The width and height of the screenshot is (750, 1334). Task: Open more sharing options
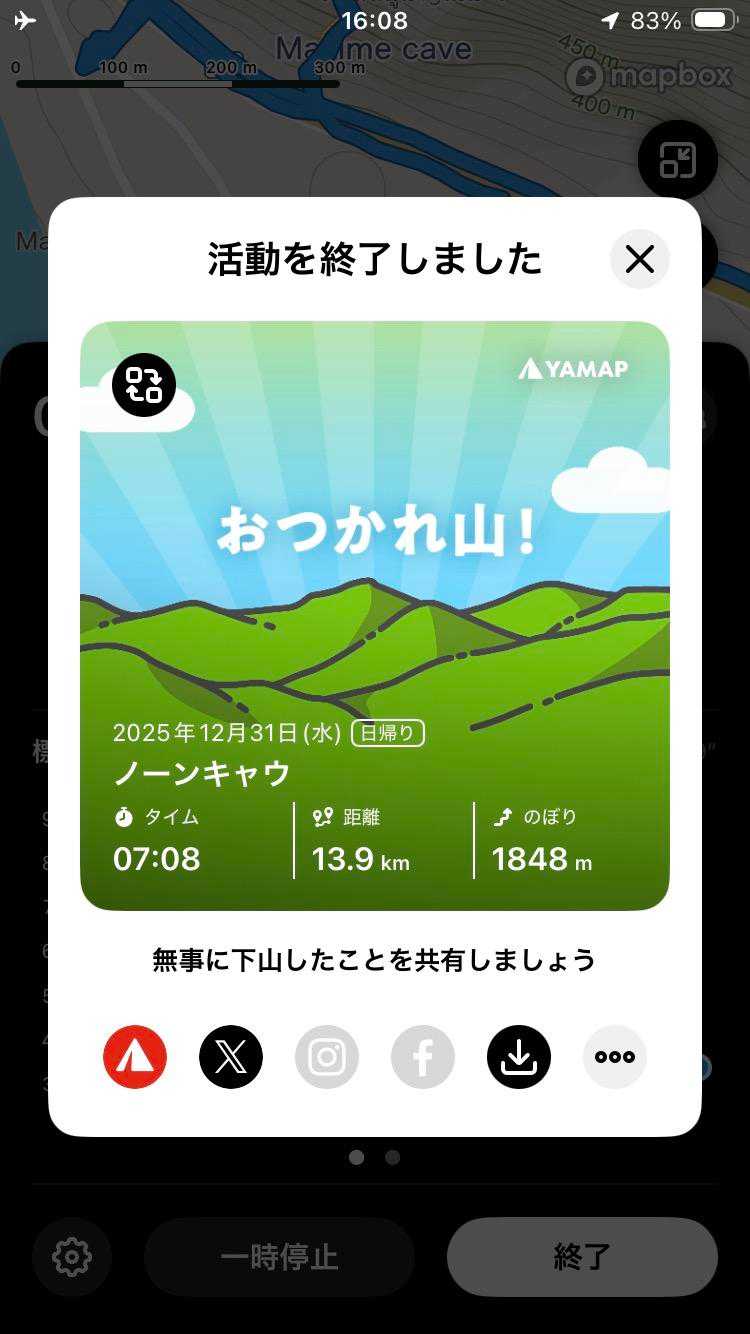(615, 1057)
